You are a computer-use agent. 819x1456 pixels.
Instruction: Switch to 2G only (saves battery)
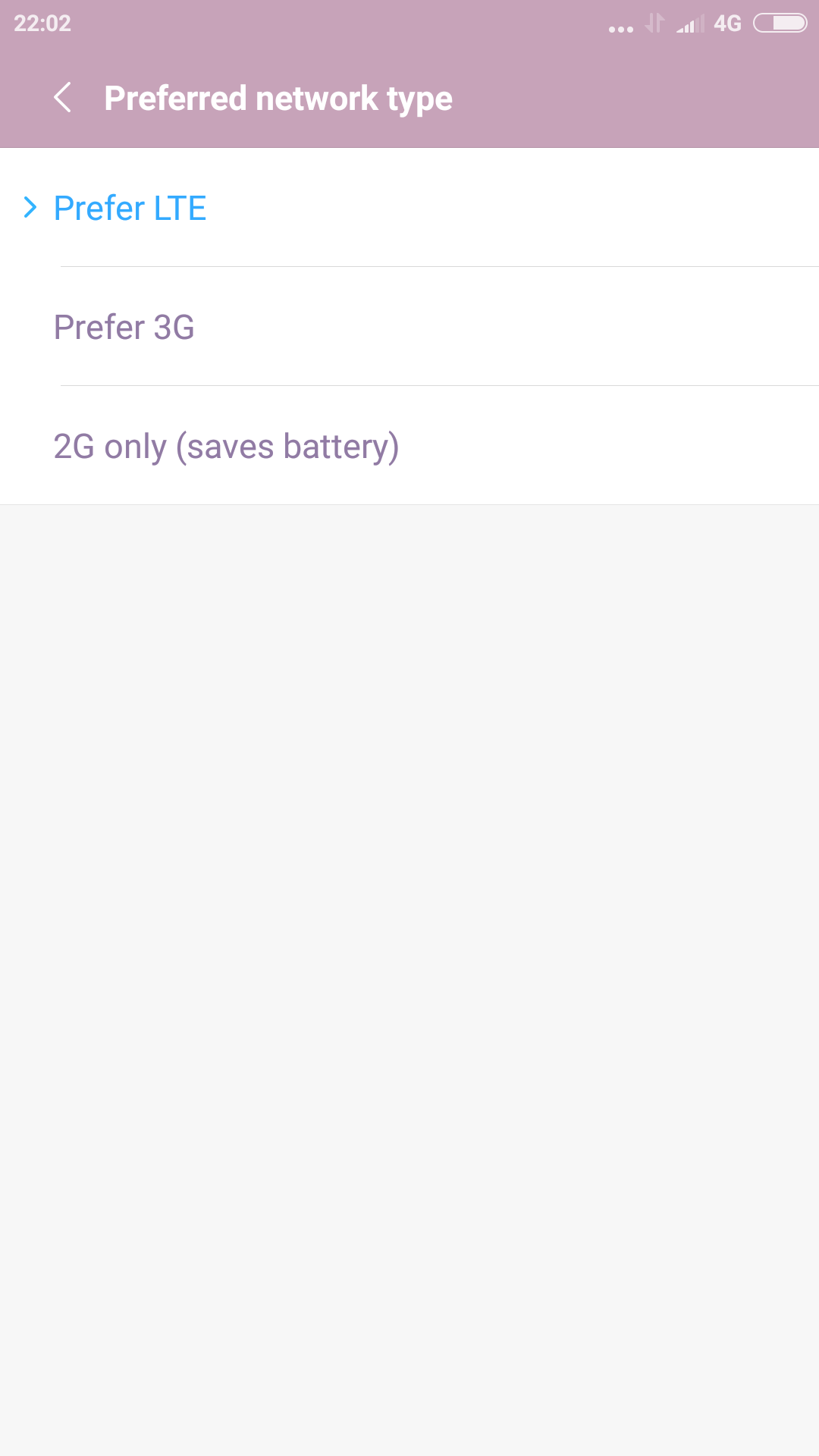coord(409,446)
